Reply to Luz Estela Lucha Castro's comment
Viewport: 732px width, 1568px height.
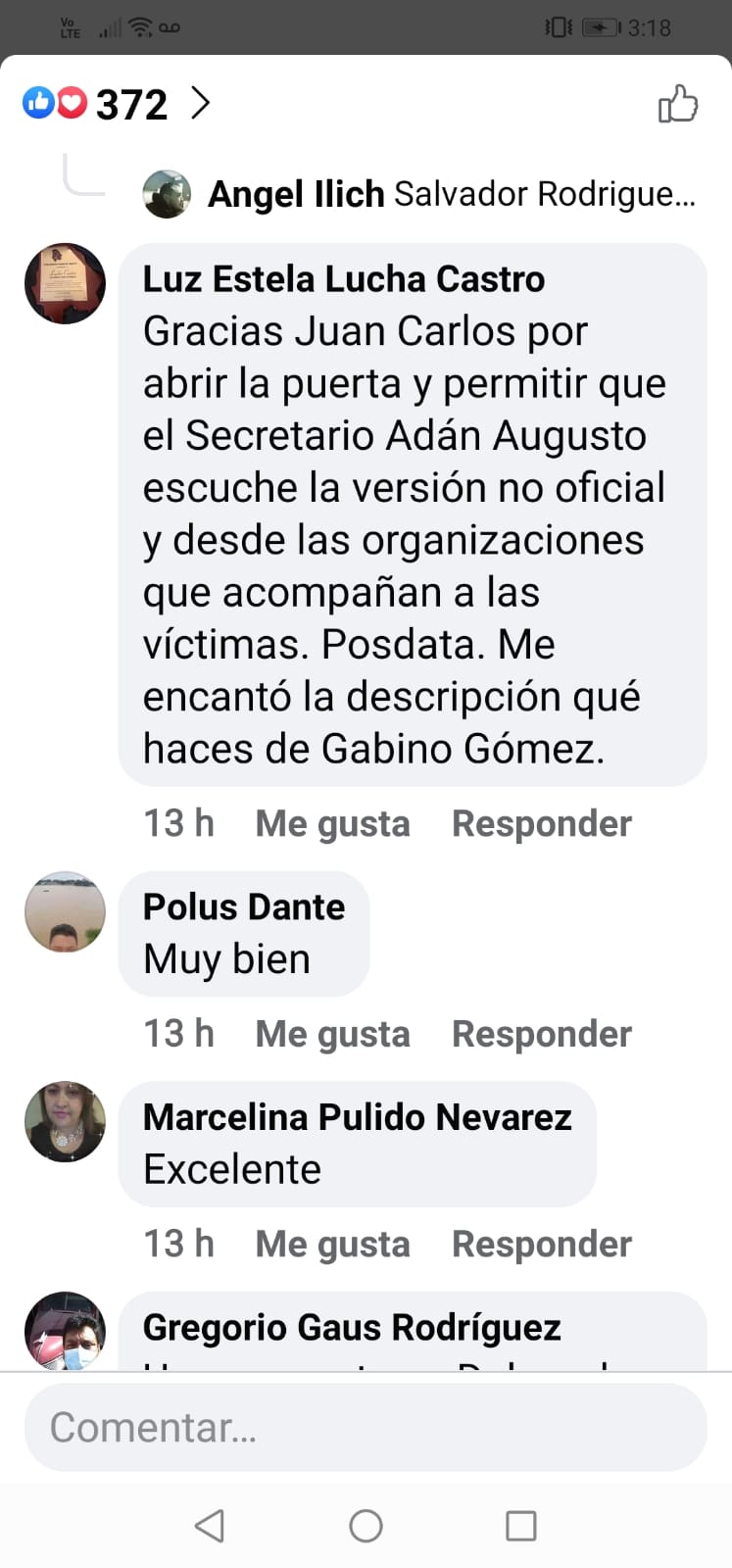541,823
